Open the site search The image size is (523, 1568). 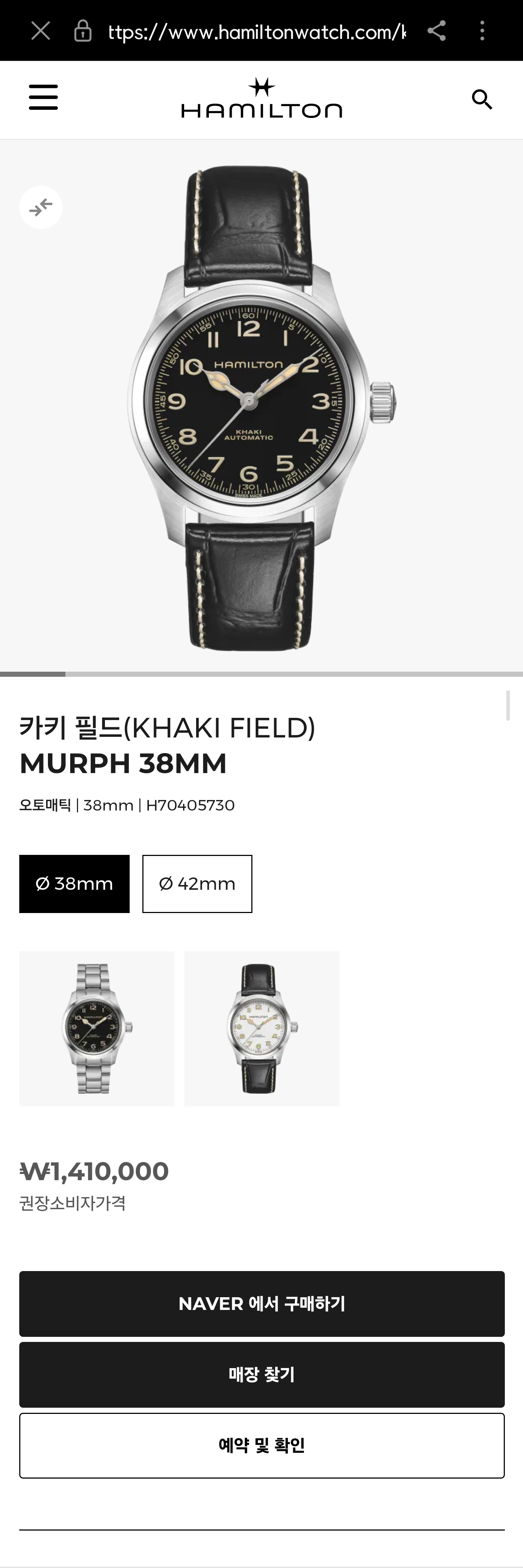482,99
